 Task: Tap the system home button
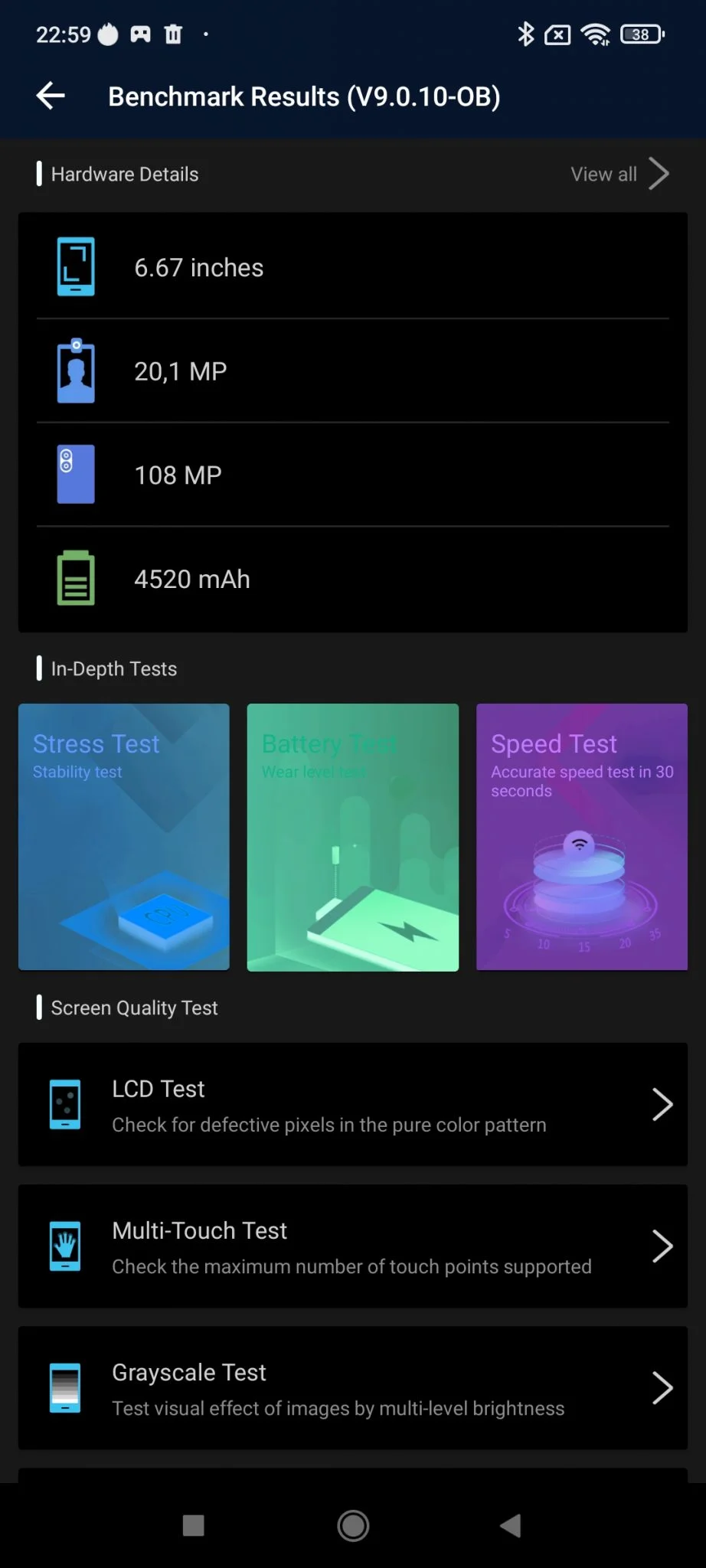(x=353, y=1525)
